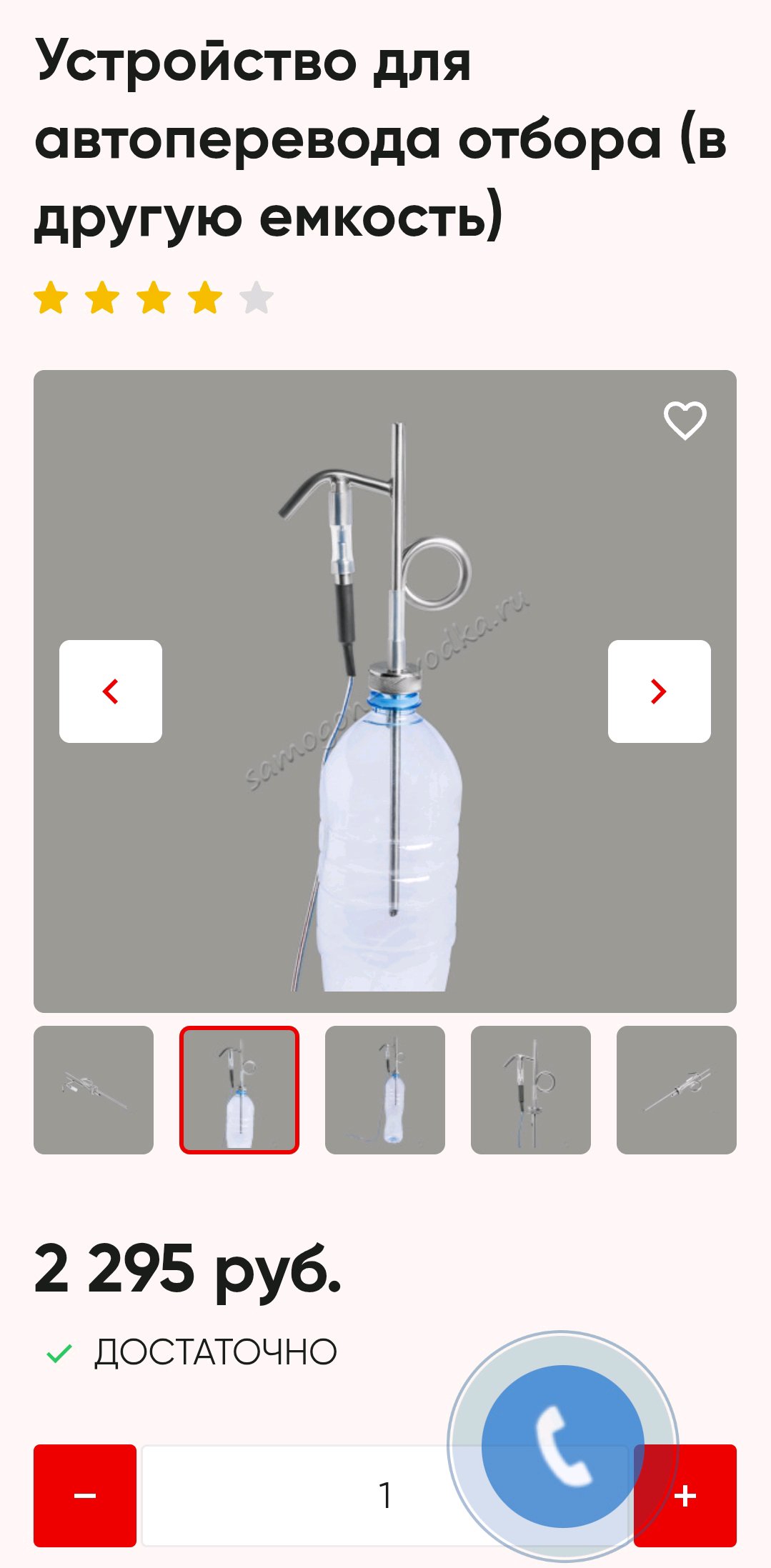Screen dimensions: 771x1568
Task: Select the first gallery thumbnail
Action: (x=94, y=1090)
